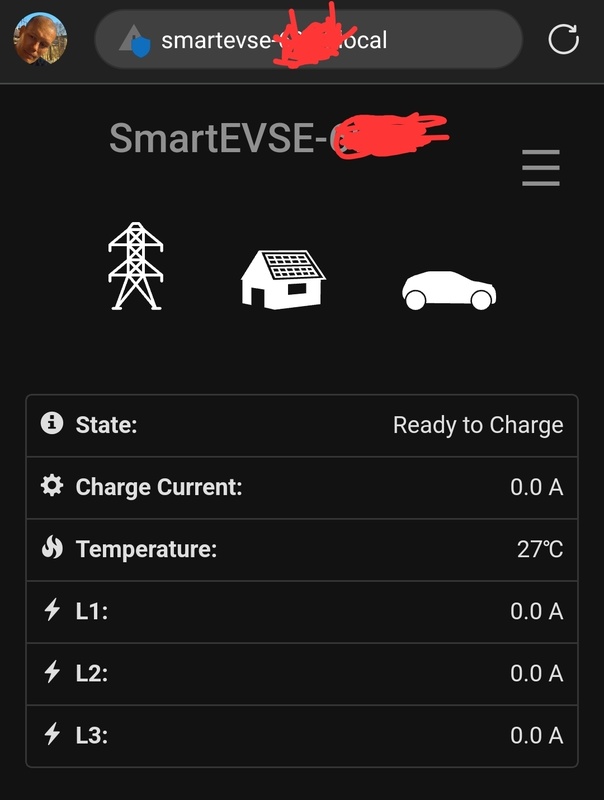Tap the browser address bar
Image resolution: width=604 pixels, height=800 pixels.
point(308,40)
